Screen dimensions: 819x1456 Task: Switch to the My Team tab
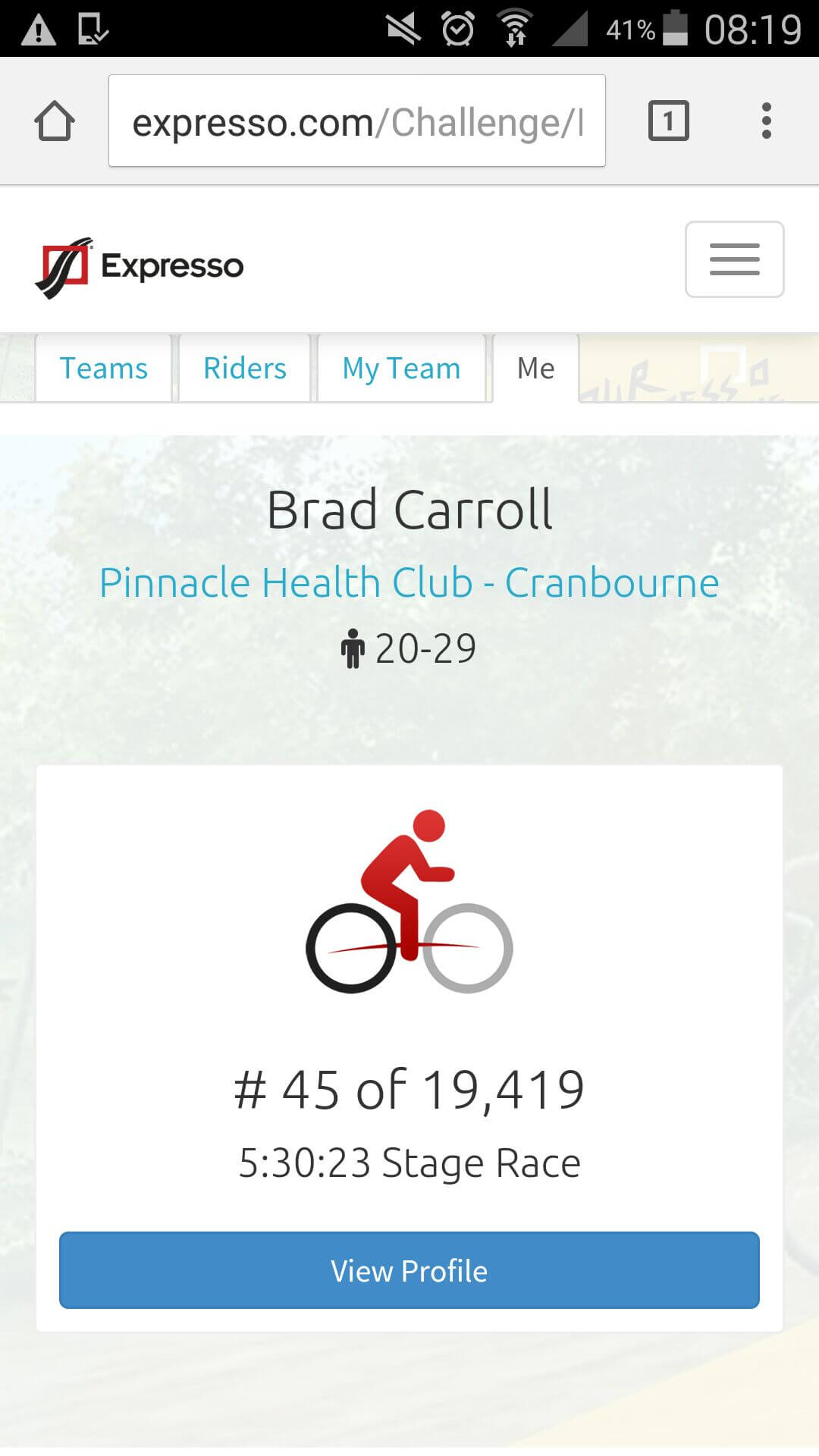click(401, 368)
